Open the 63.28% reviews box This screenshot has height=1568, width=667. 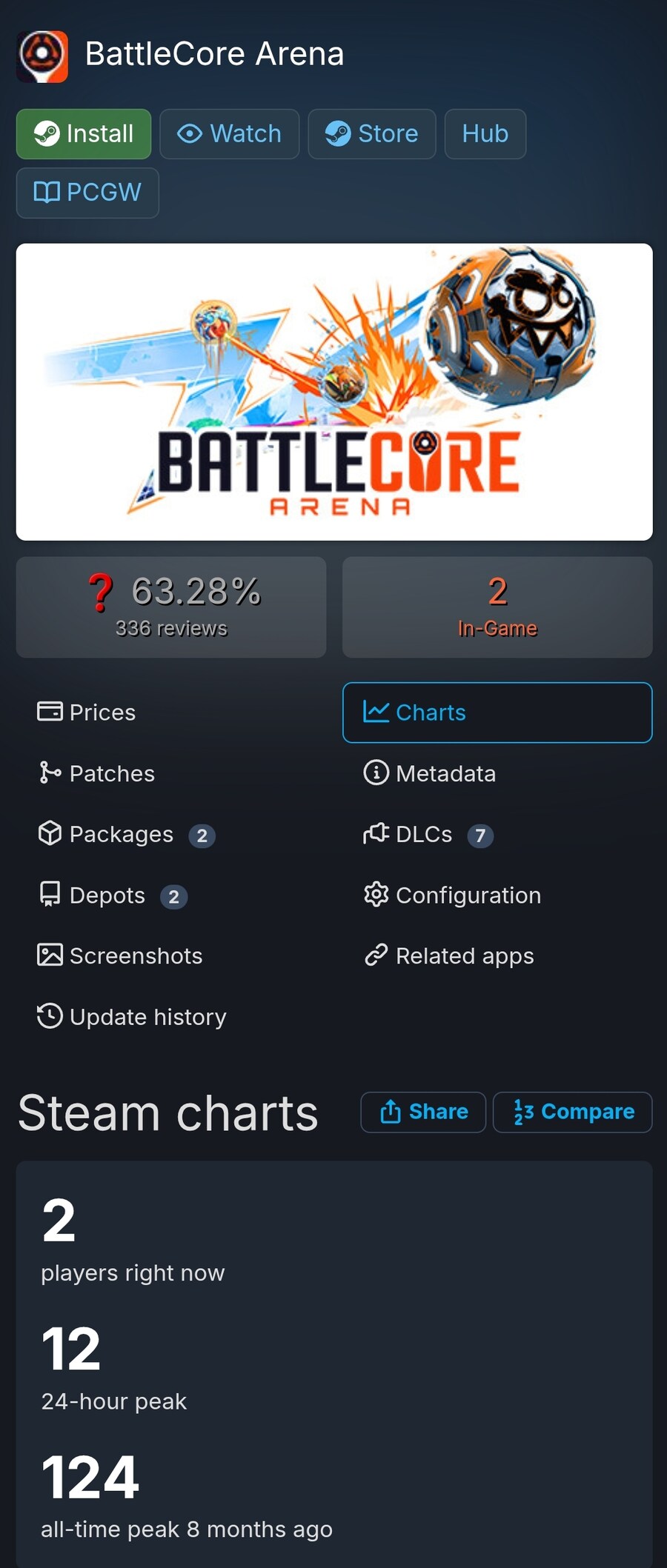pyautogui.click(x=171, y=607)
